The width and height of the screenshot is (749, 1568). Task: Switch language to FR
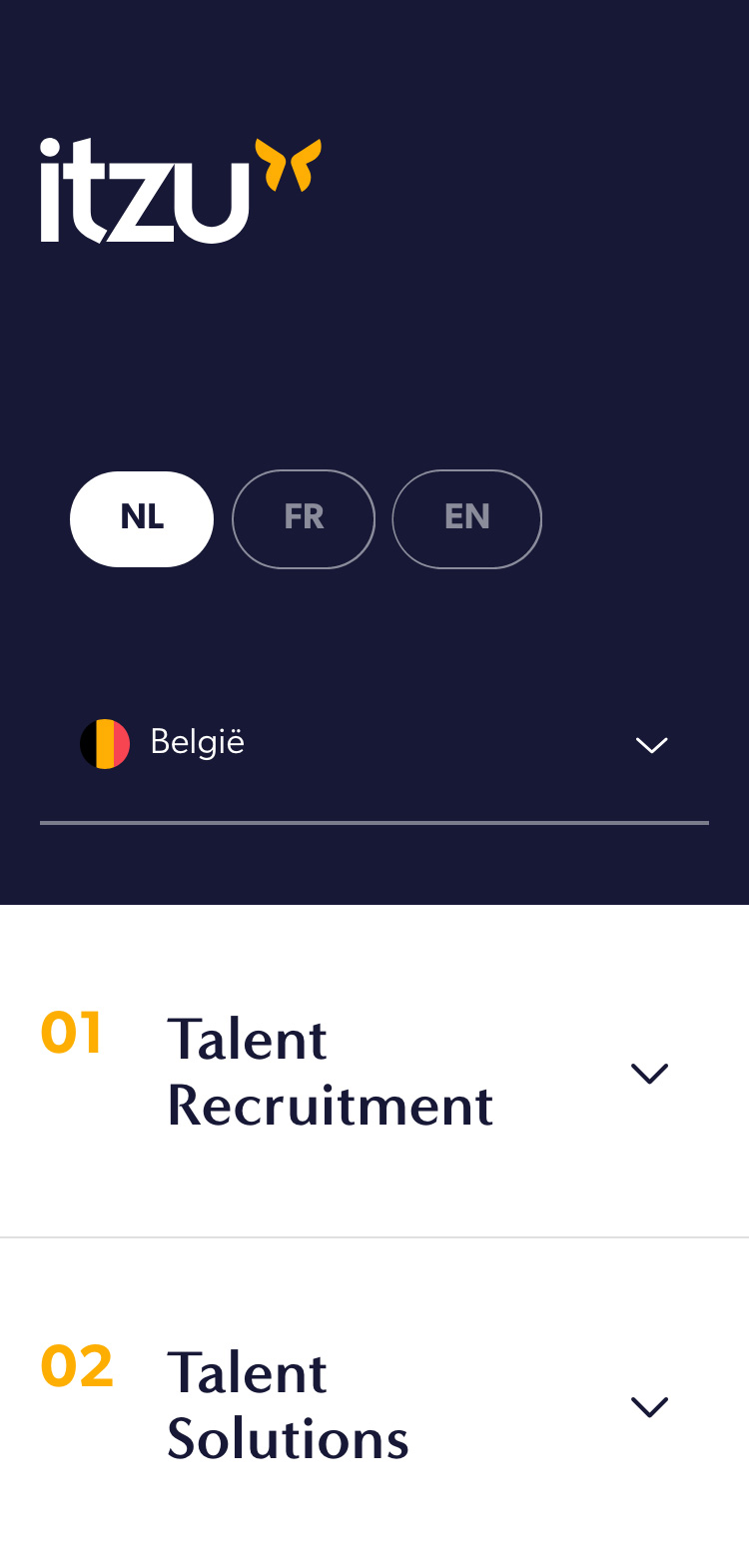304,519
